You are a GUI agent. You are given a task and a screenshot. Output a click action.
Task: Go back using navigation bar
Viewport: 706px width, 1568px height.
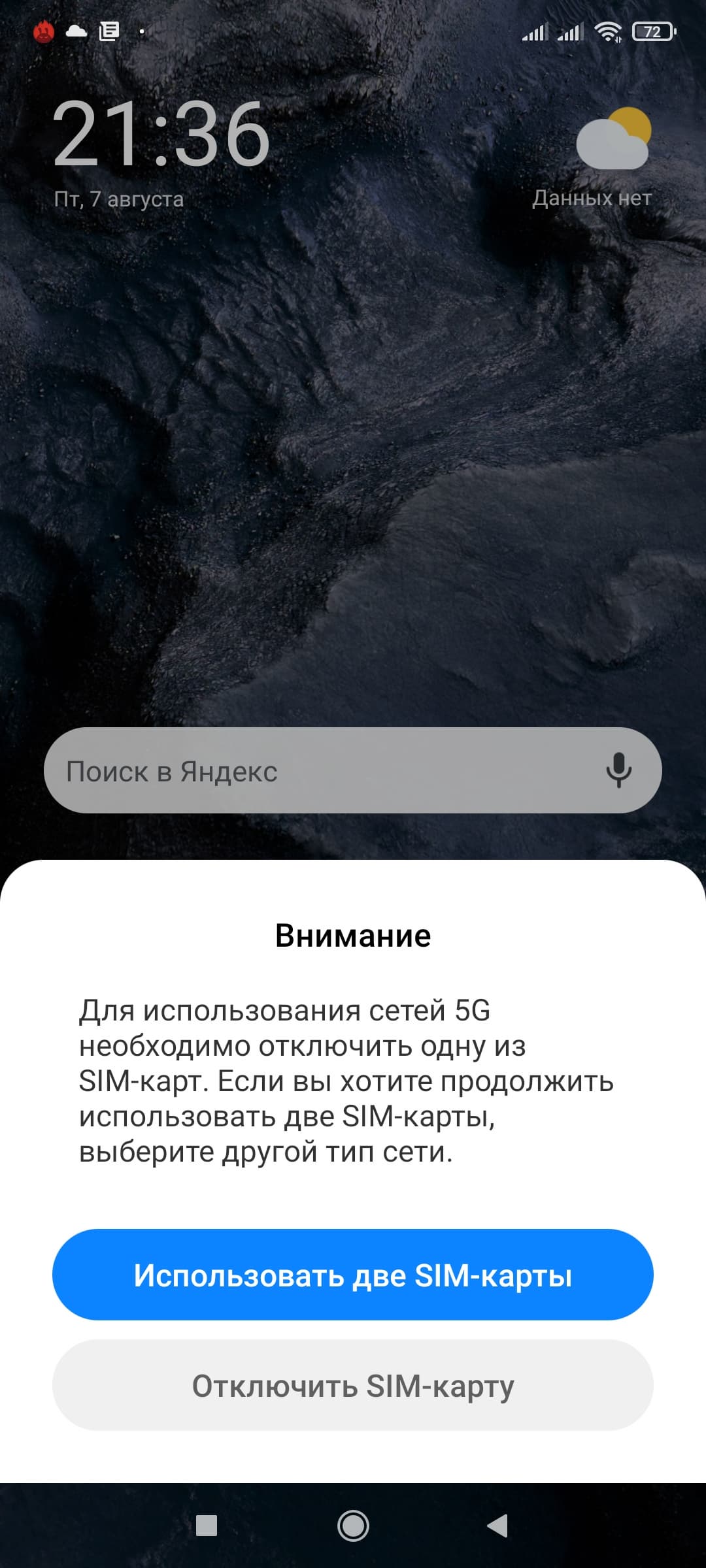498,1526
